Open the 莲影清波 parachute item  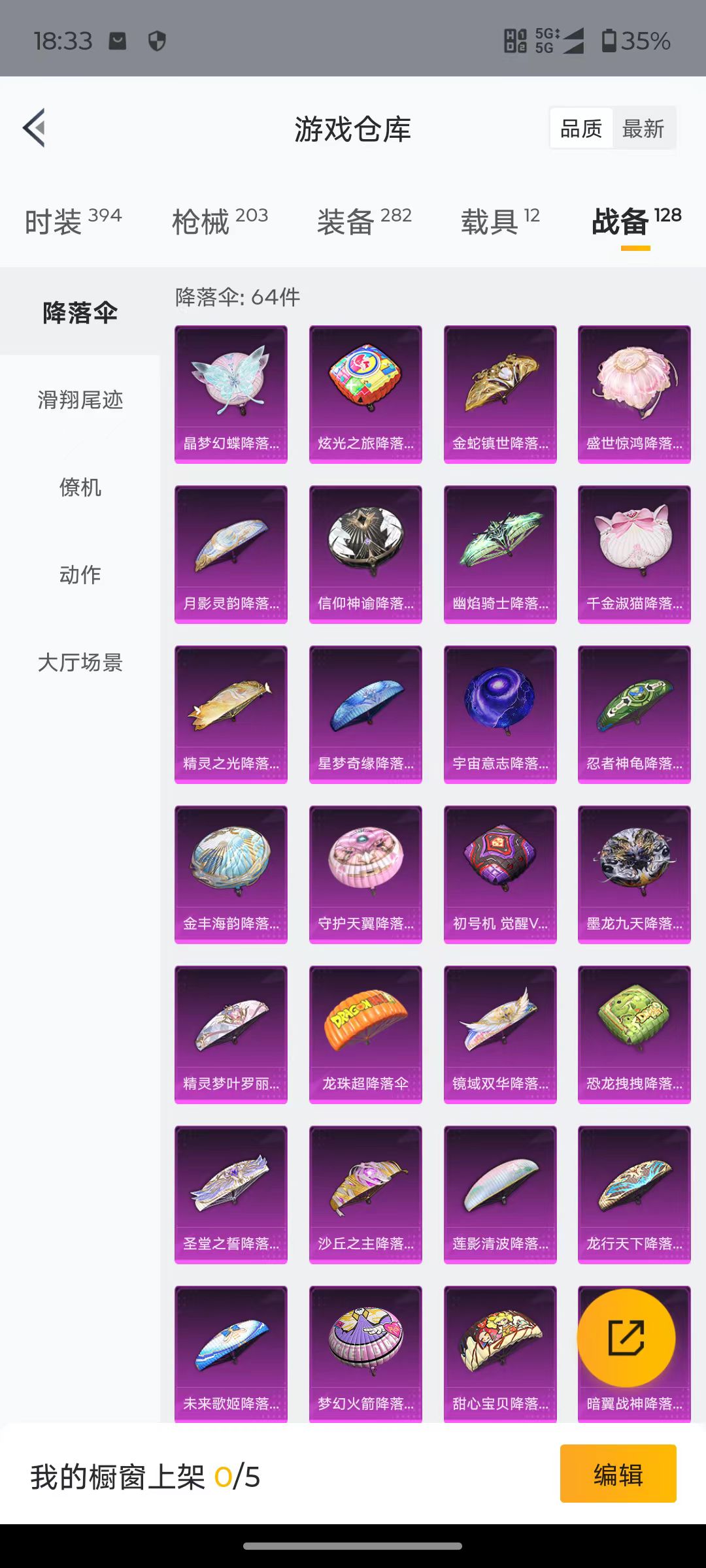(x=500, y=1194)
